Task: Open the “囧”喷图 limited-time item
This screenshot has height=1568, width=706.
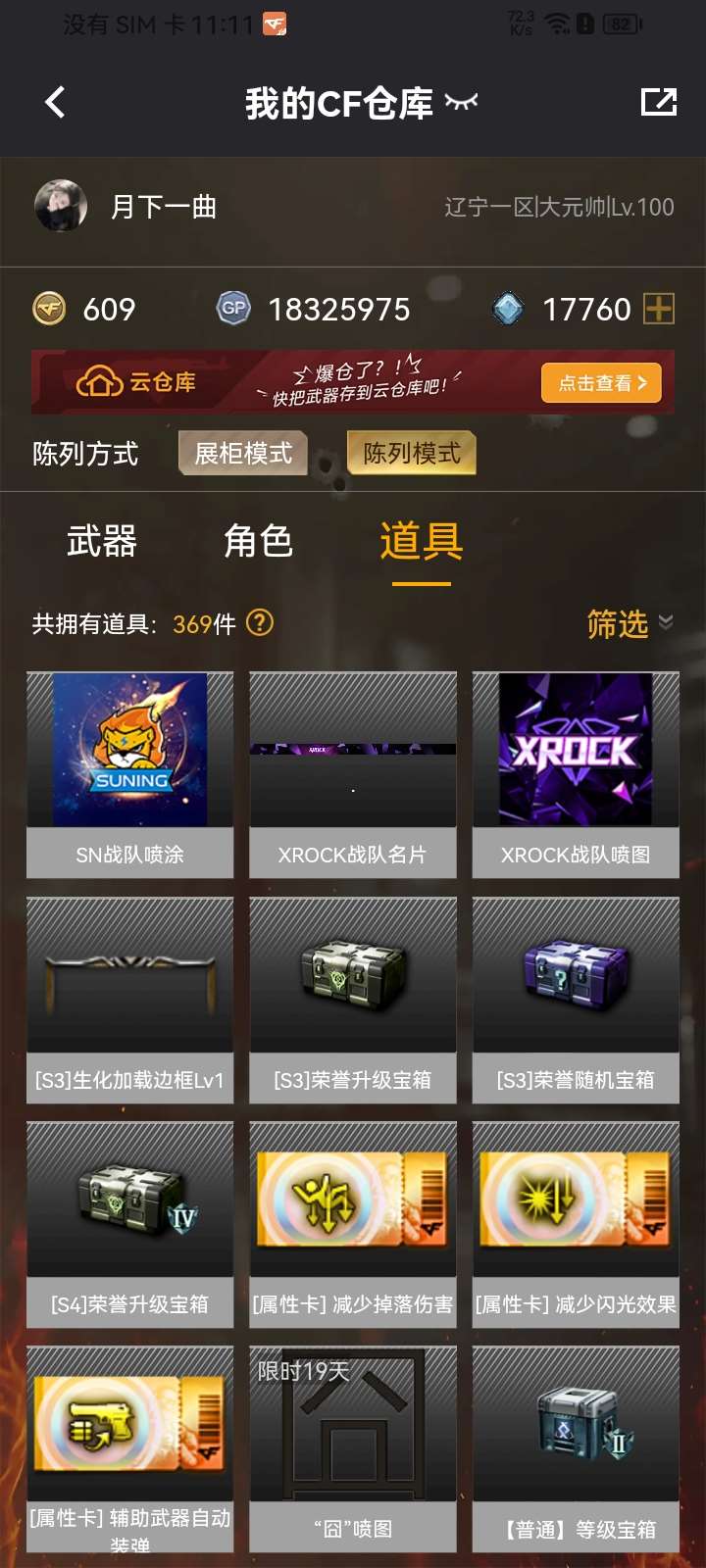Action: click(353, 1448)
